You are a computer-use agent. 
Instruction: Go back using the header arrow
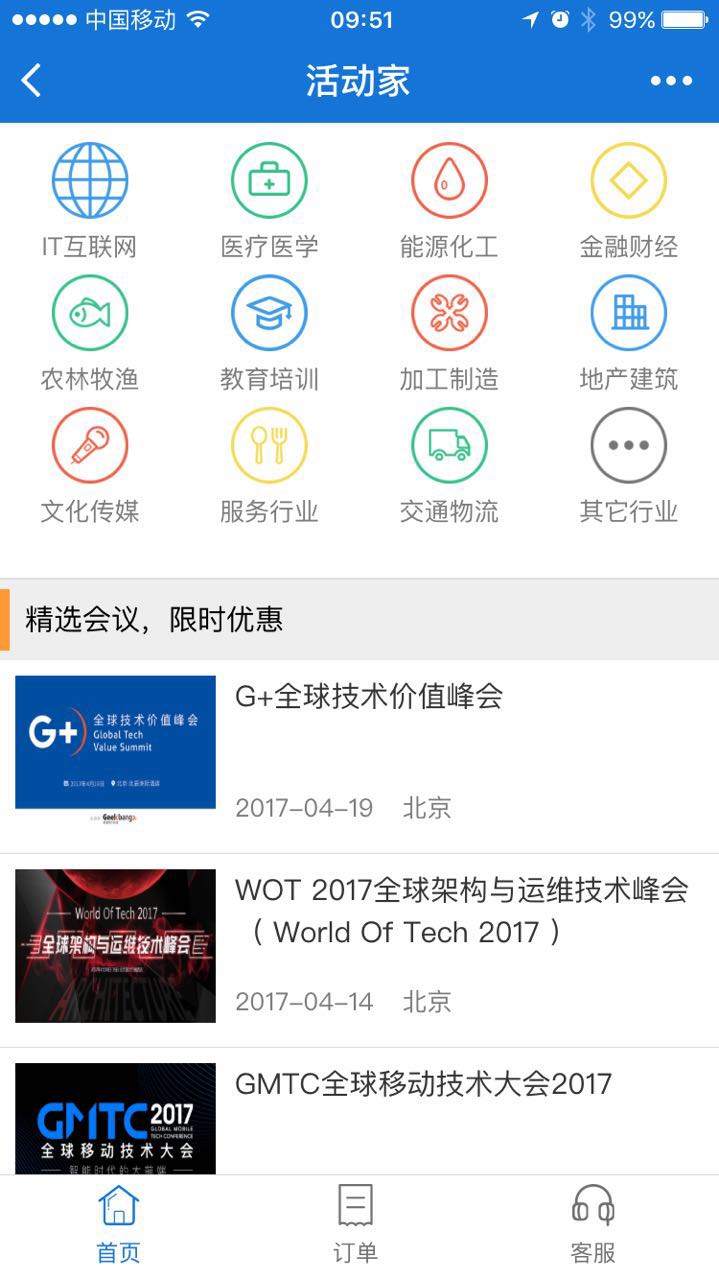32,81
